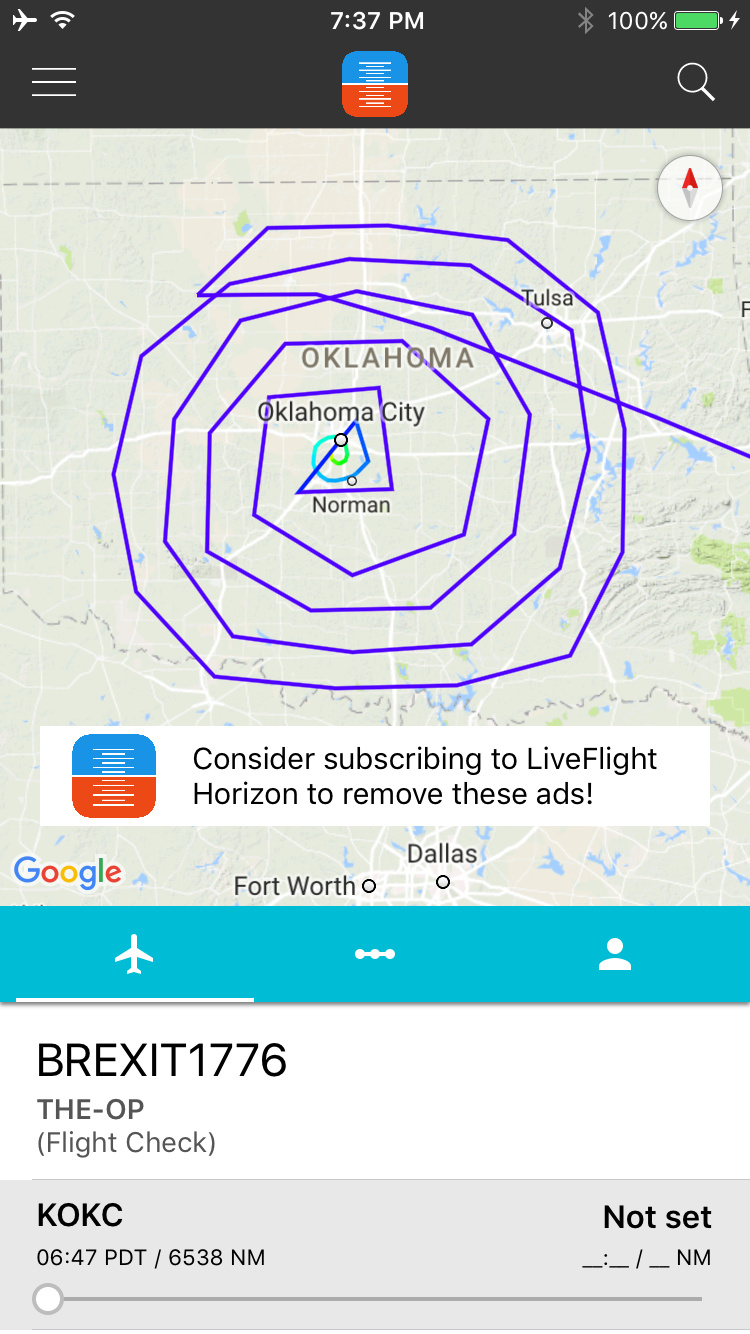This screenshot has width=750, height=1334.
Task: Open the search magnifier
Action: coord(695,82)
